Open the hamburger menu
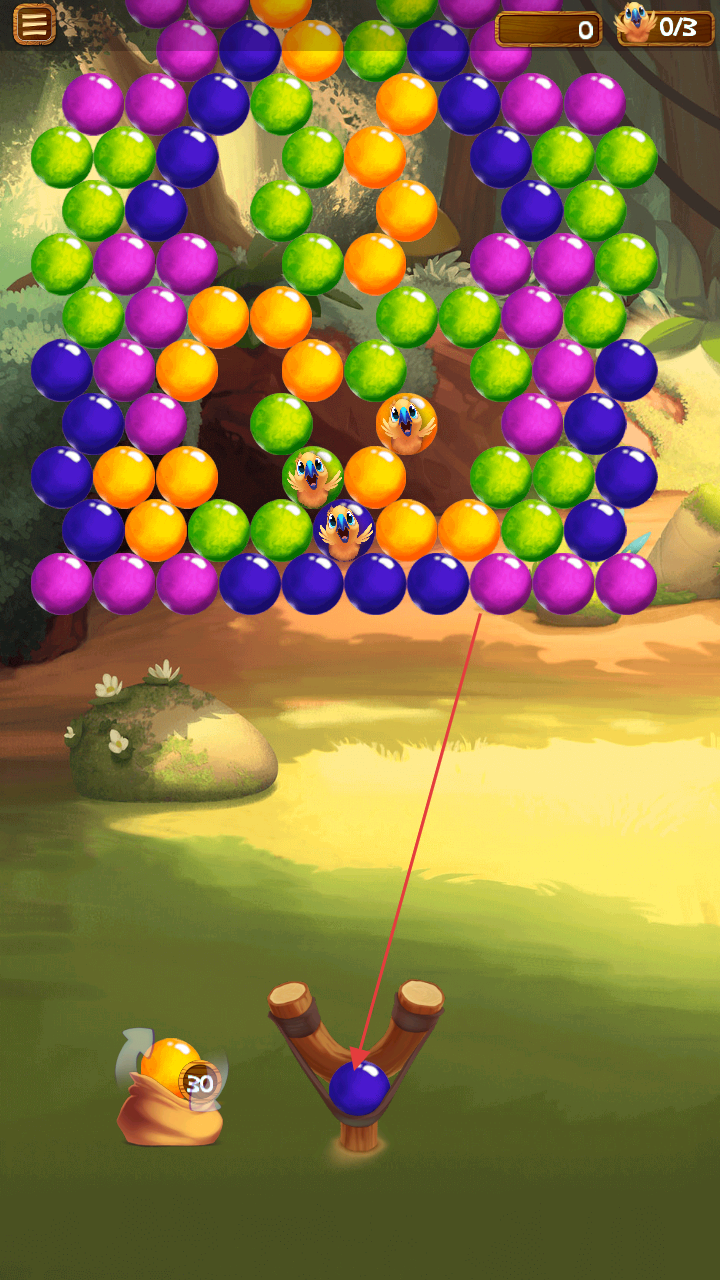 (34, 24)
